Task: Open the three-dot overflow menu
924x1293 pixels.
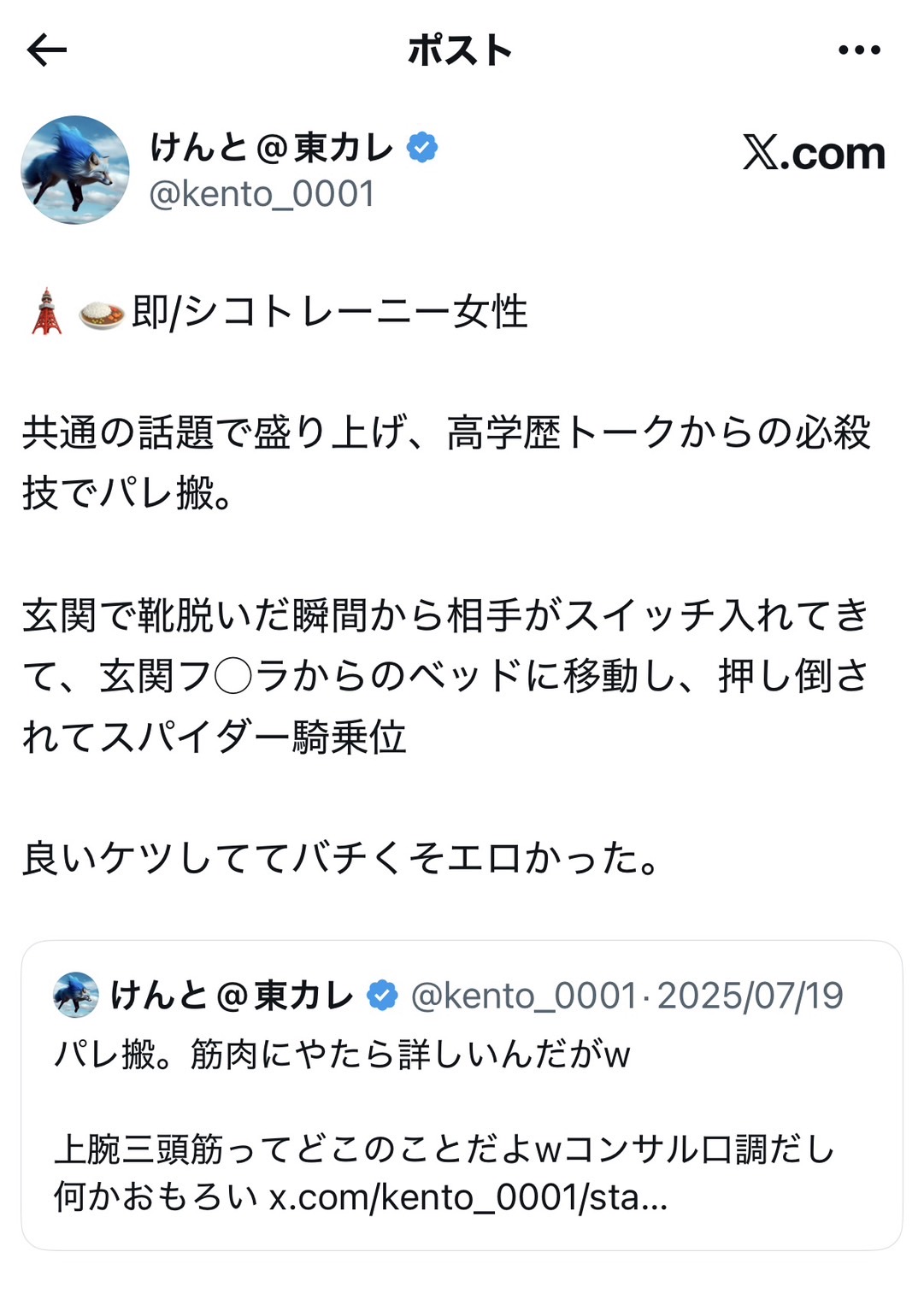Action: [x=859, y=50]
